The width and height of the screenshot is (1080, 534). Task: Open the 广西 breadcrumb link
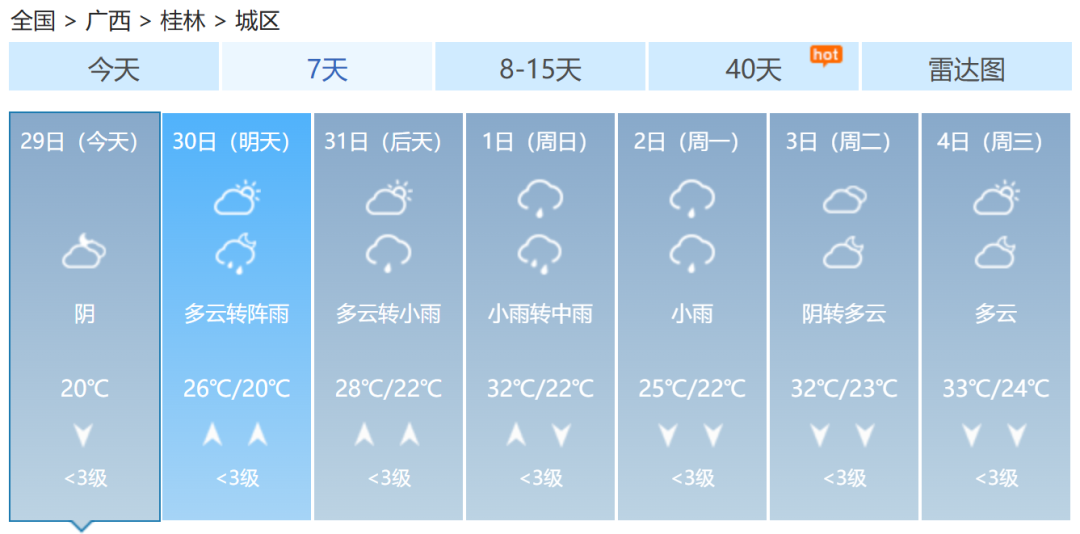pyautogui.click(x=108, y=20)
